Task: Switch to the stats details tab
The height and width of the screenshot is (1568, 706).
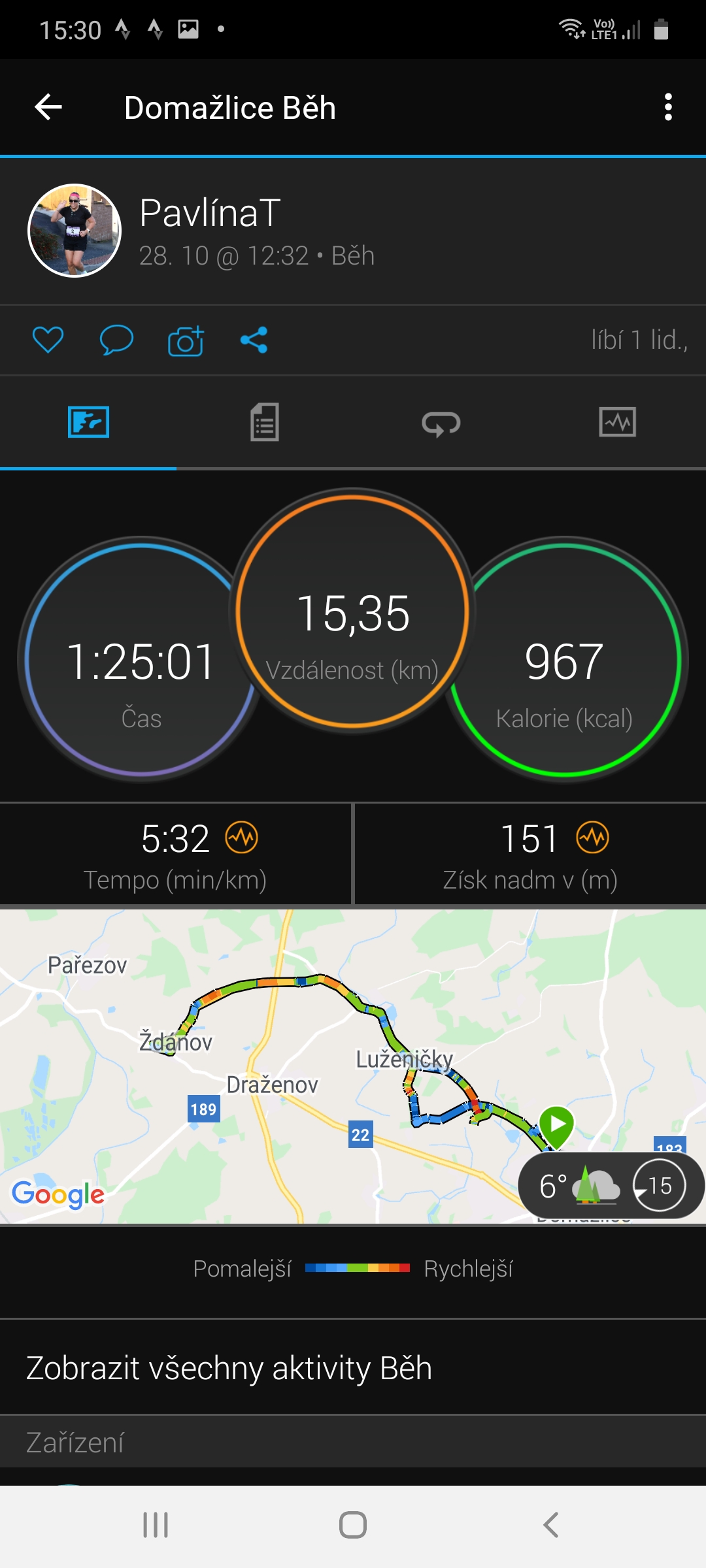Action: [265, 422]
